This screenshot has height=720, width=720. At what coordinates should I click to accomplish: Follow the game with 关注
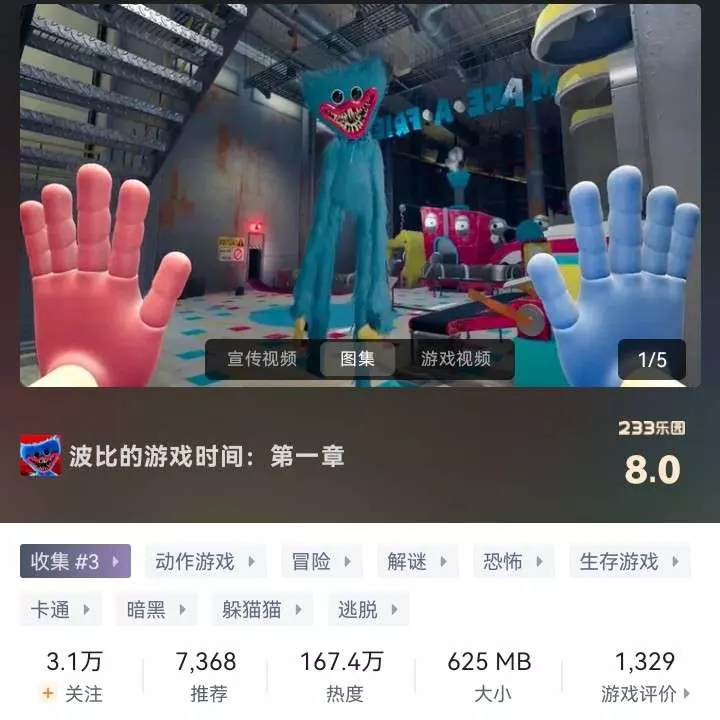tap(74, 693)
